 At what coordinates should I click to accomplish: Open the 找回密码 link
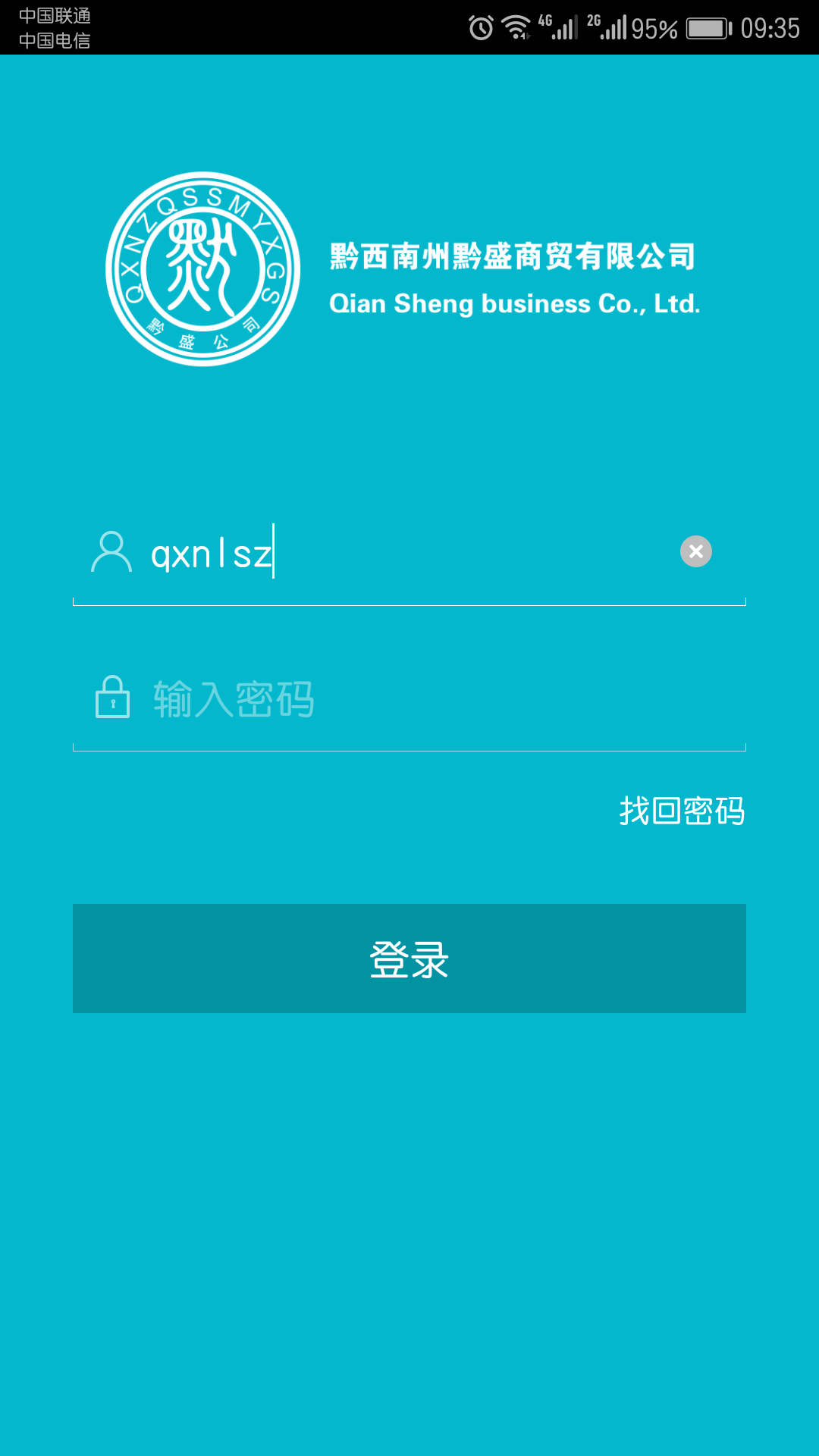682,811
